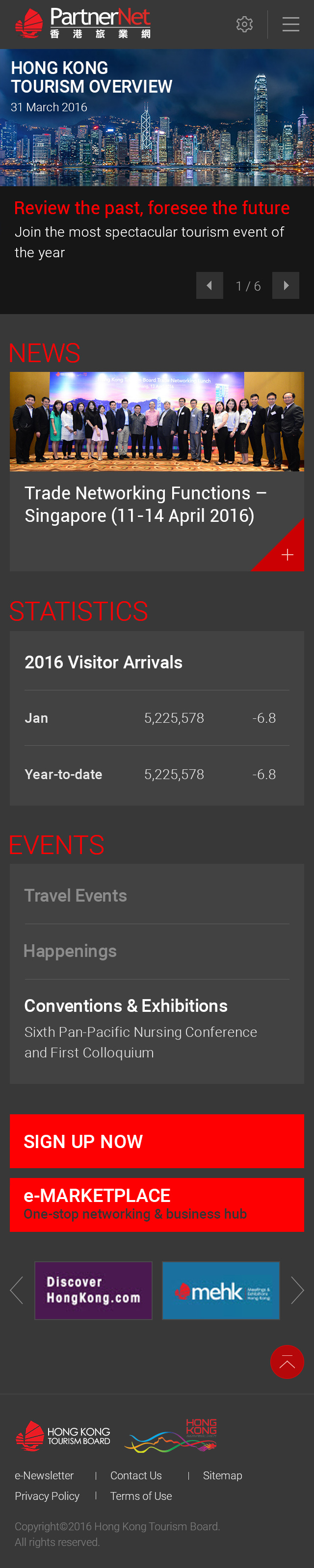View the Sitemap
This screenshot has width=314, height=1568.
tap(223, 1475)
